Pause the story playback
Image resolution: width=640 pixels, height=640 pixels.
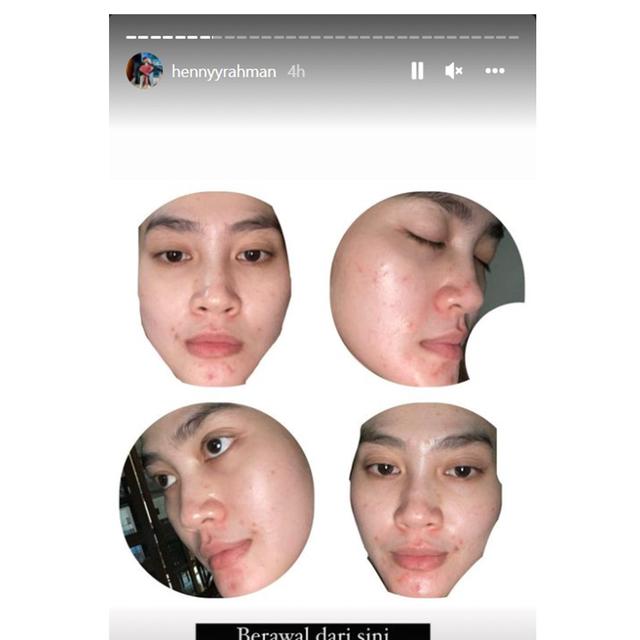[x=417, y=71]
